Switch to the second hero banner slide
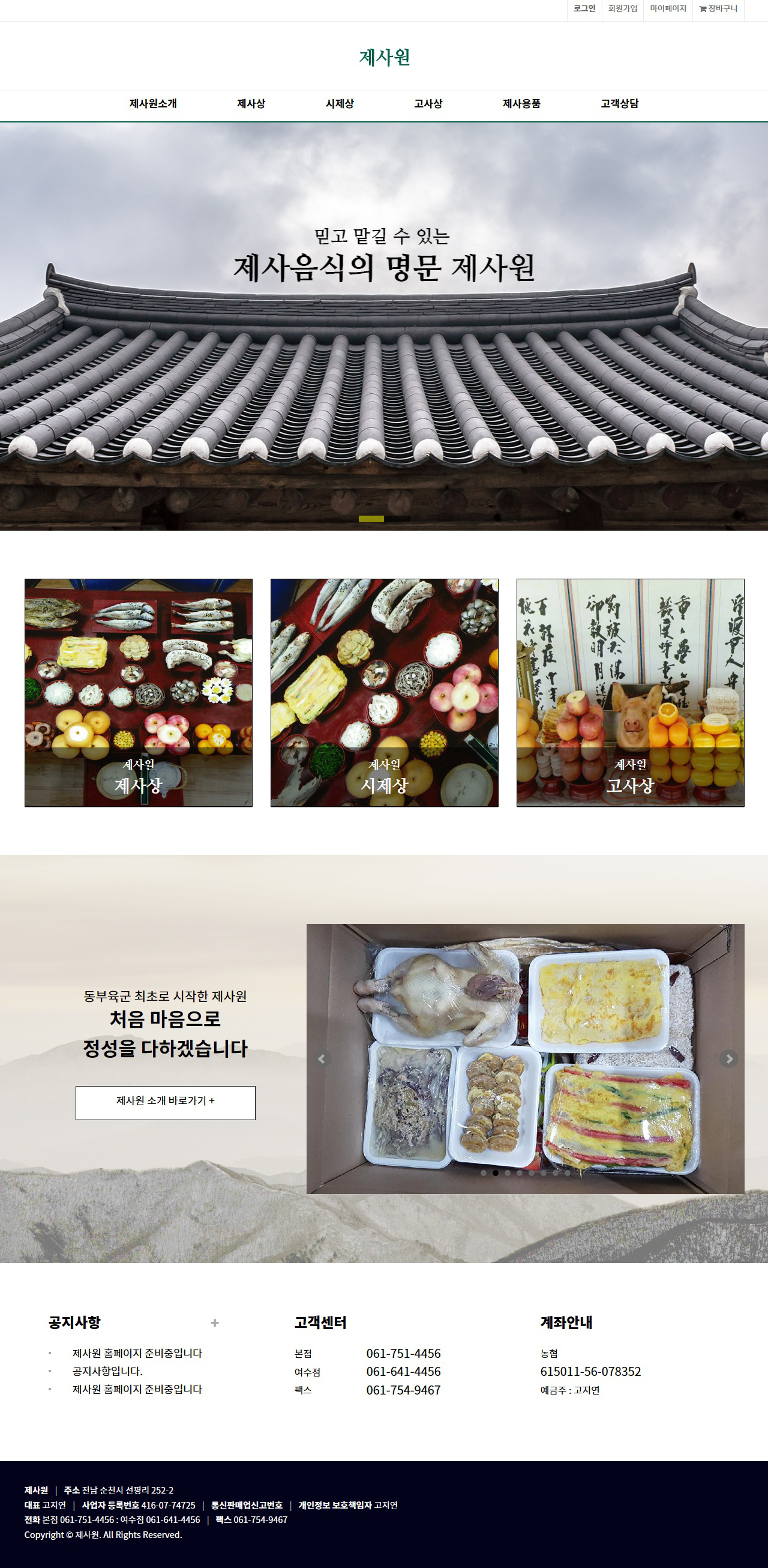This screenshot has width=768, height=1568. coord(397,519)
